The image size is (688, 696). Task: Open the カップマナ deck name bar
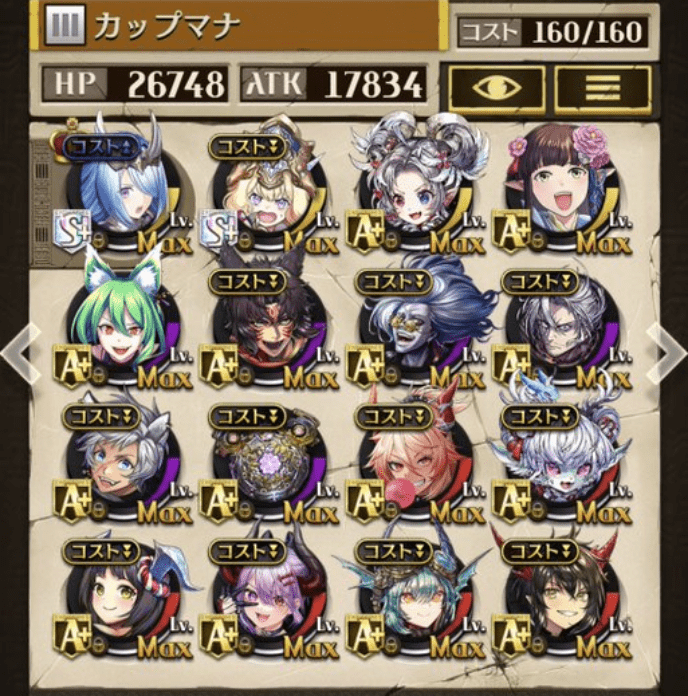(x=240, y=25)
